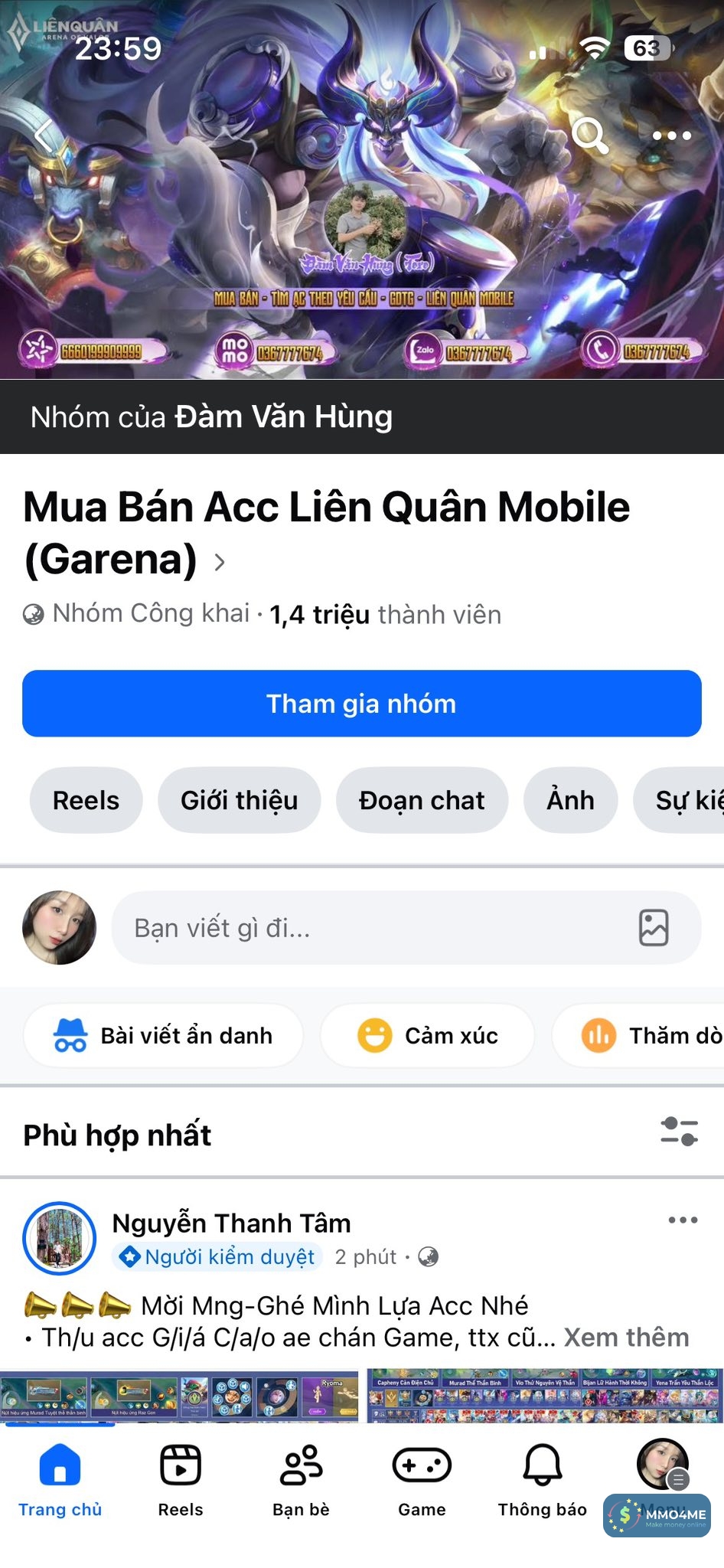
Task: Open options for Nguyễn Thanh Tâm's post
Action: tap(683, 1220)
